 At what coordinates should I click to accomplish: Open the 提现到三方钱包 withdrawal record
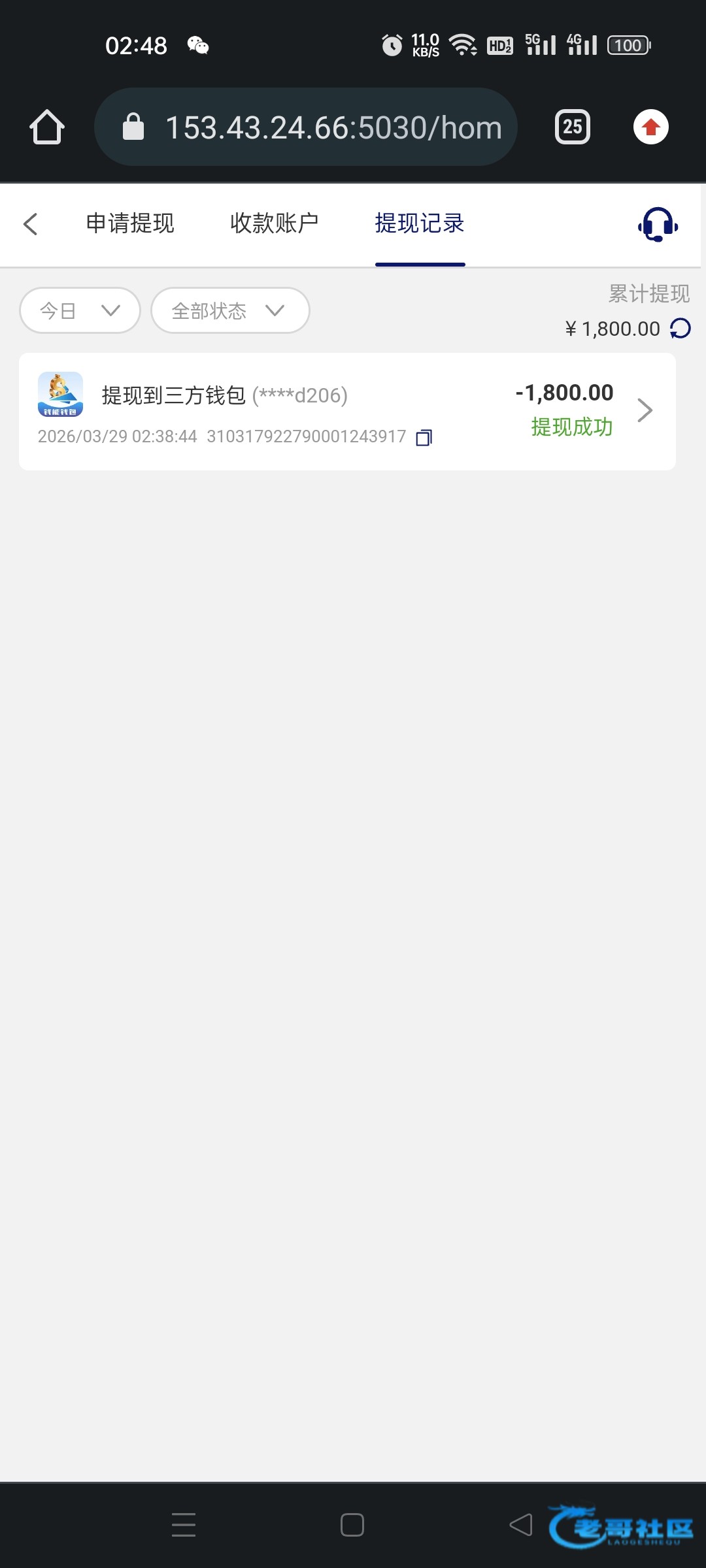(x=346, y=411)
